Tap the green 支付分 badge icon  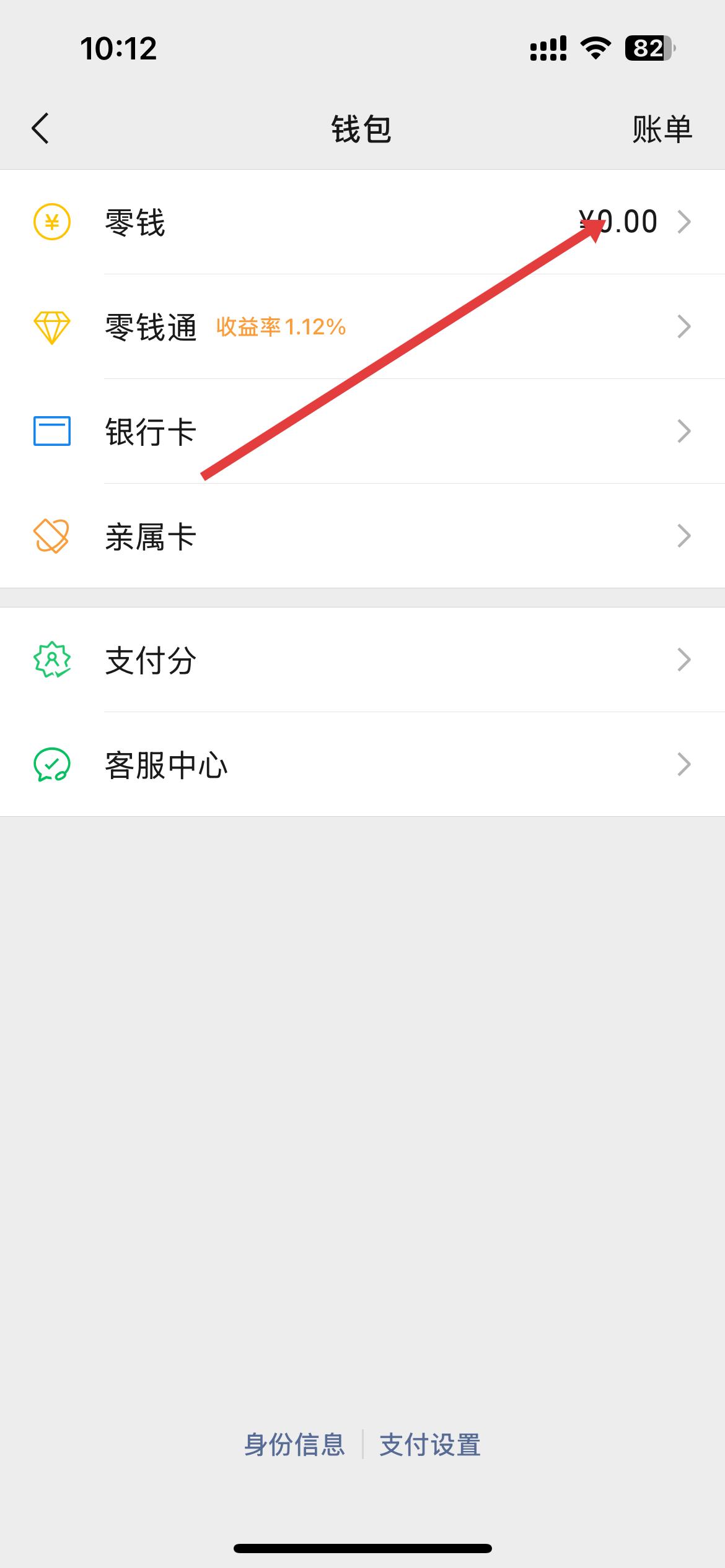(53, 660)
